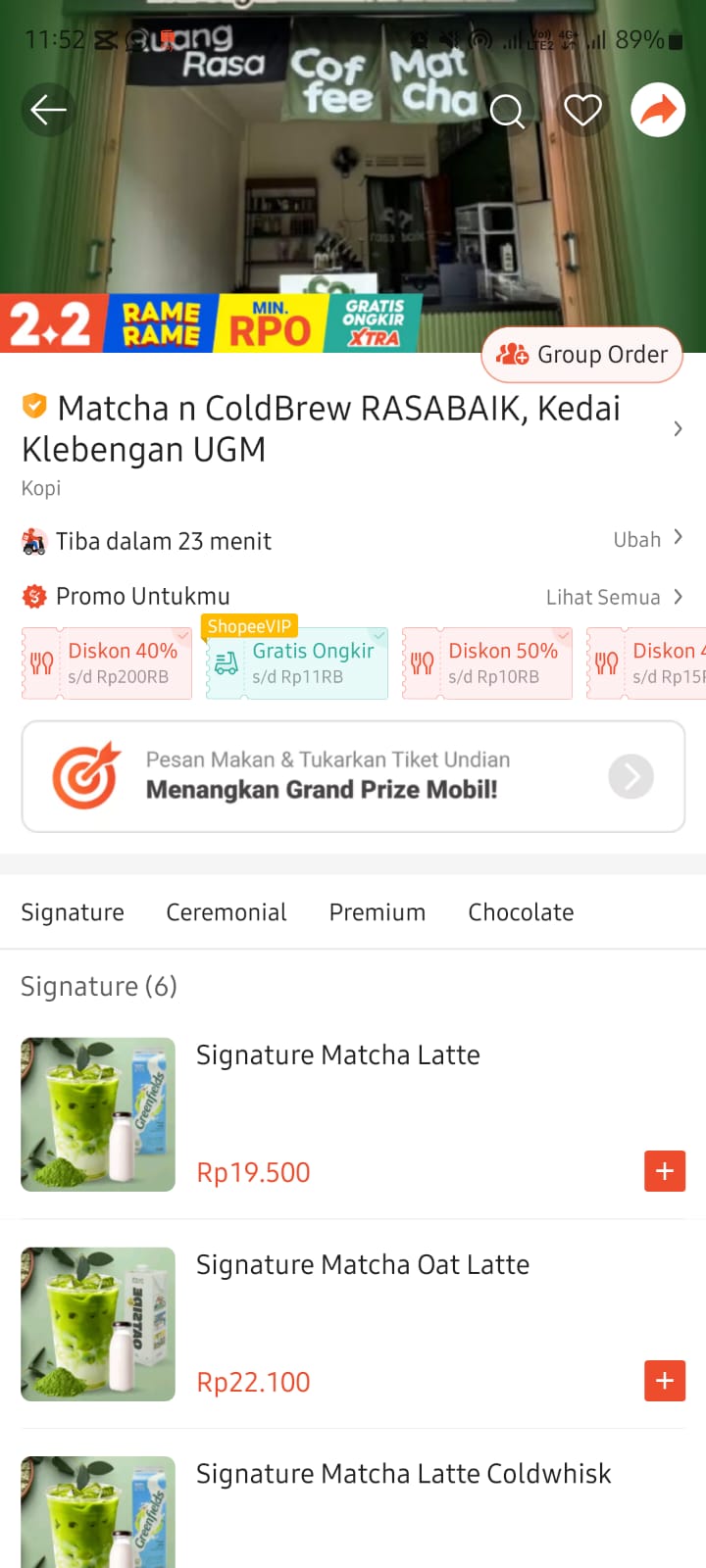Open restaurant details via name chevron
706x1568 pixels.
pos(678,428)
